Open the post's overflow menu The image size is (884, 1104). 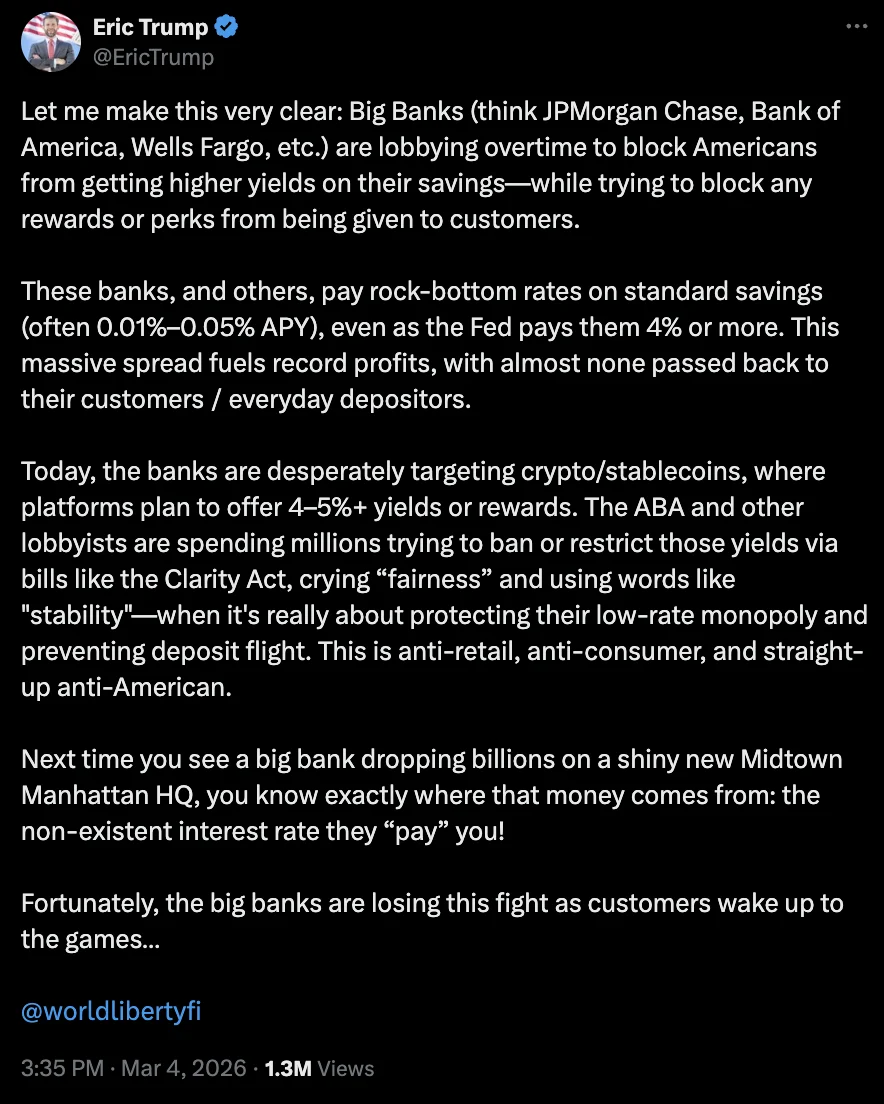coord(856,27)
